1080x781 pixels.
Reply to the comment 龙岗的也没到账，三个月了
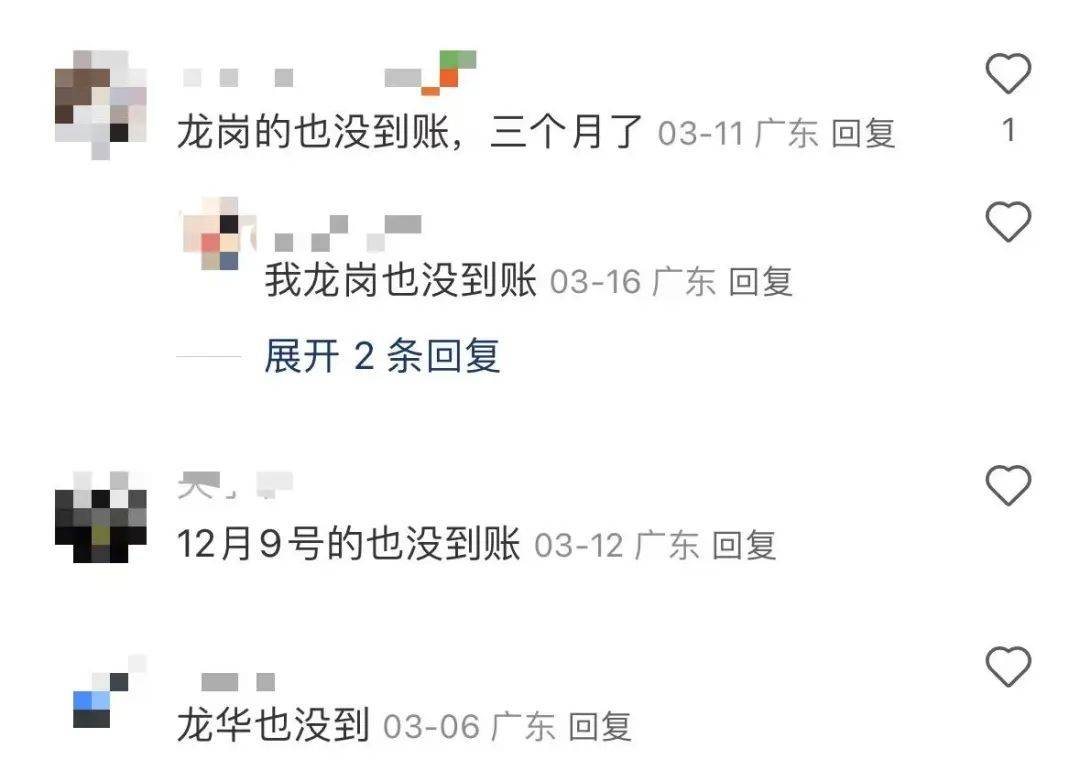(863, 133)
